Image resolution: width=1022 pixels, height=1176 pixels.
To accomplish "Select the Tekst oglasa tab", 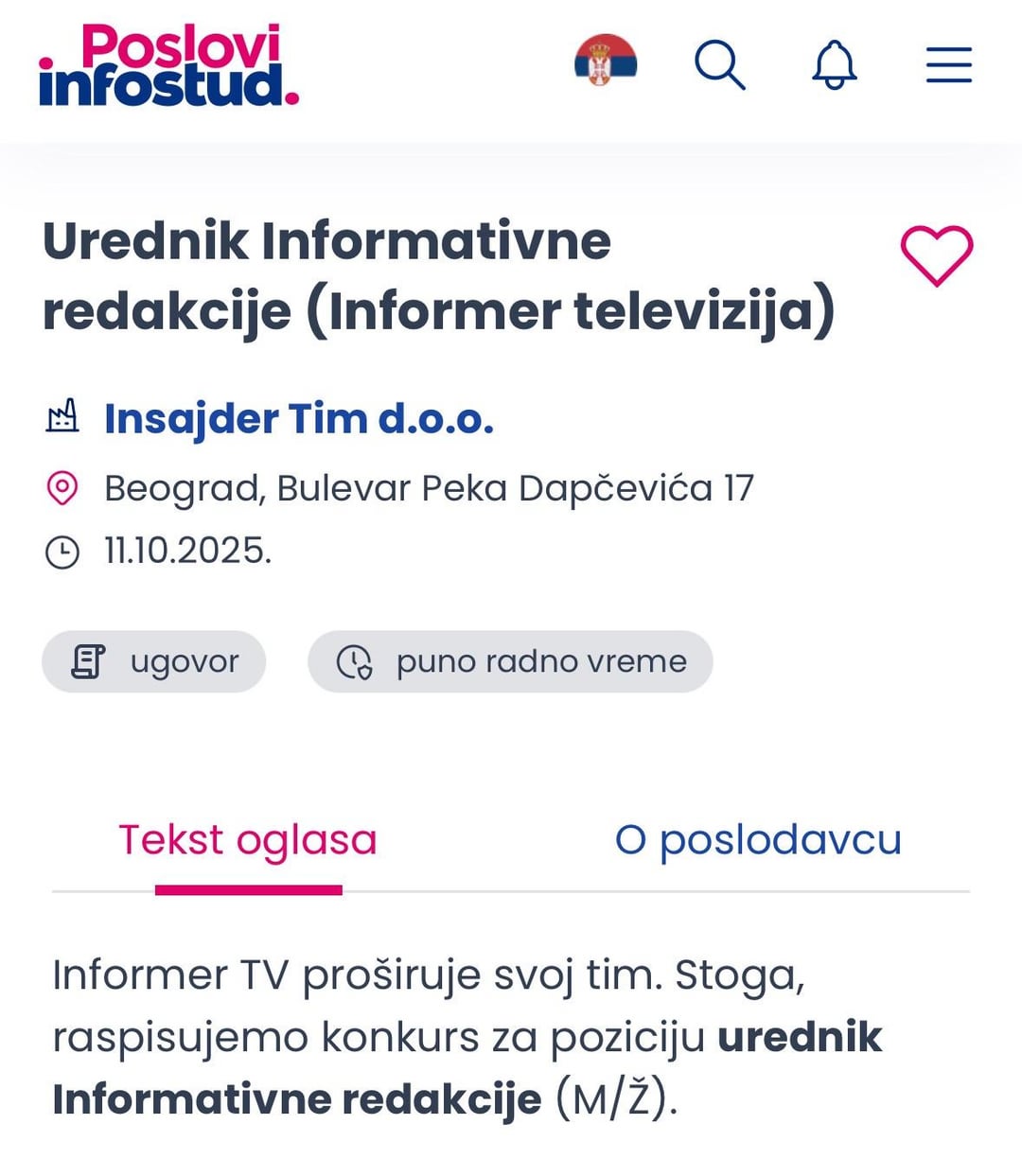I will [x=248, y=840].
